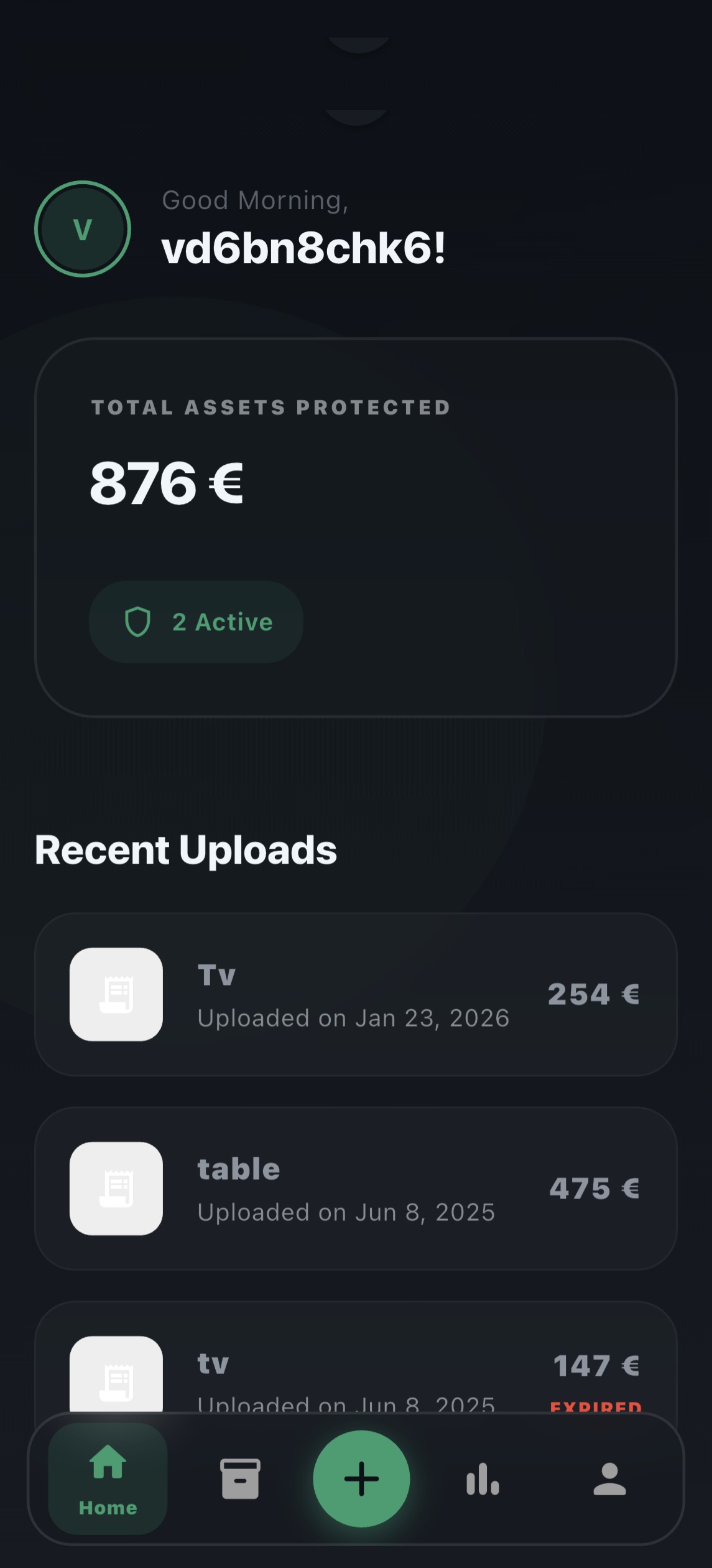Viewport: 712px width, 1568px height.
Task: Open the V avatar circle
Action: click(x=83, y=229)
